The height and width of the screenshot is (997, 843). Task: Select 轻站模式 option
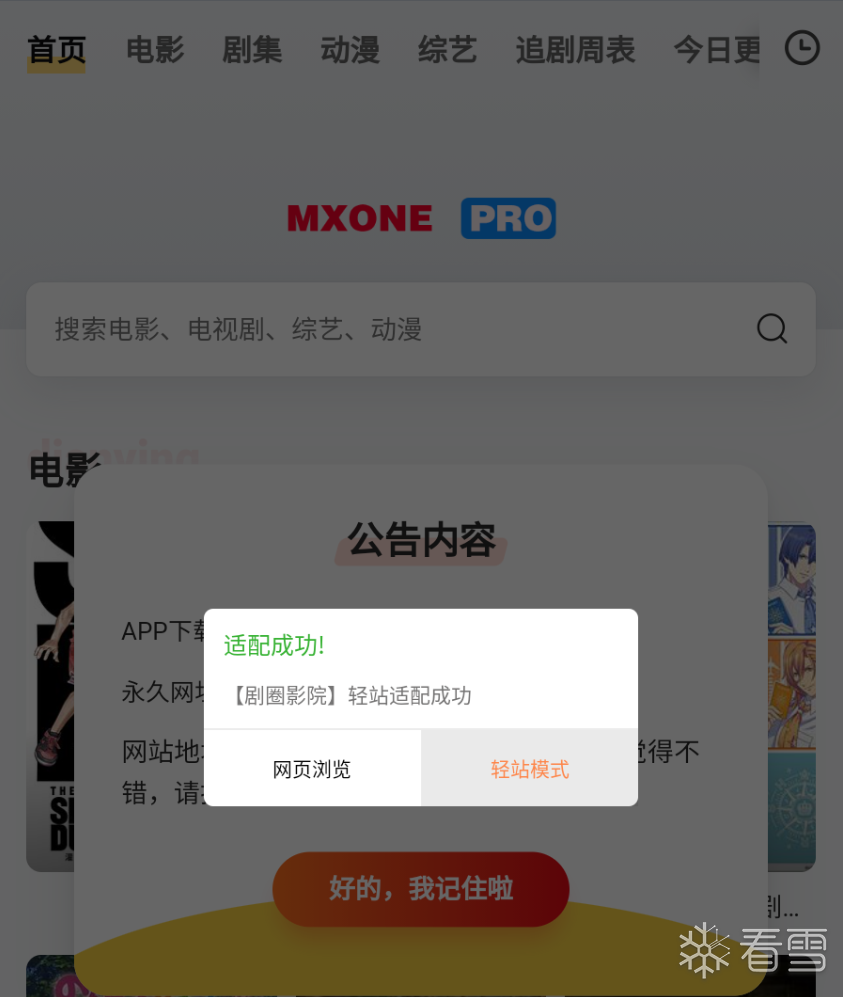tap(529, 769)
